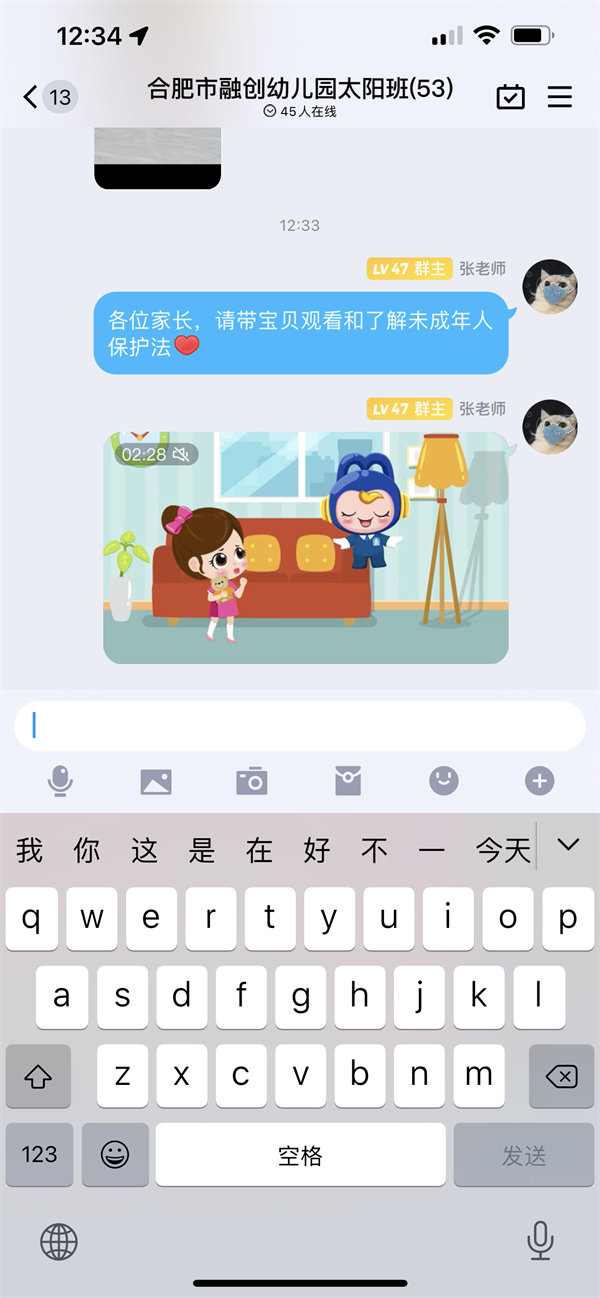Send a red packet
600x1298 pixels.
coord(347,781)
